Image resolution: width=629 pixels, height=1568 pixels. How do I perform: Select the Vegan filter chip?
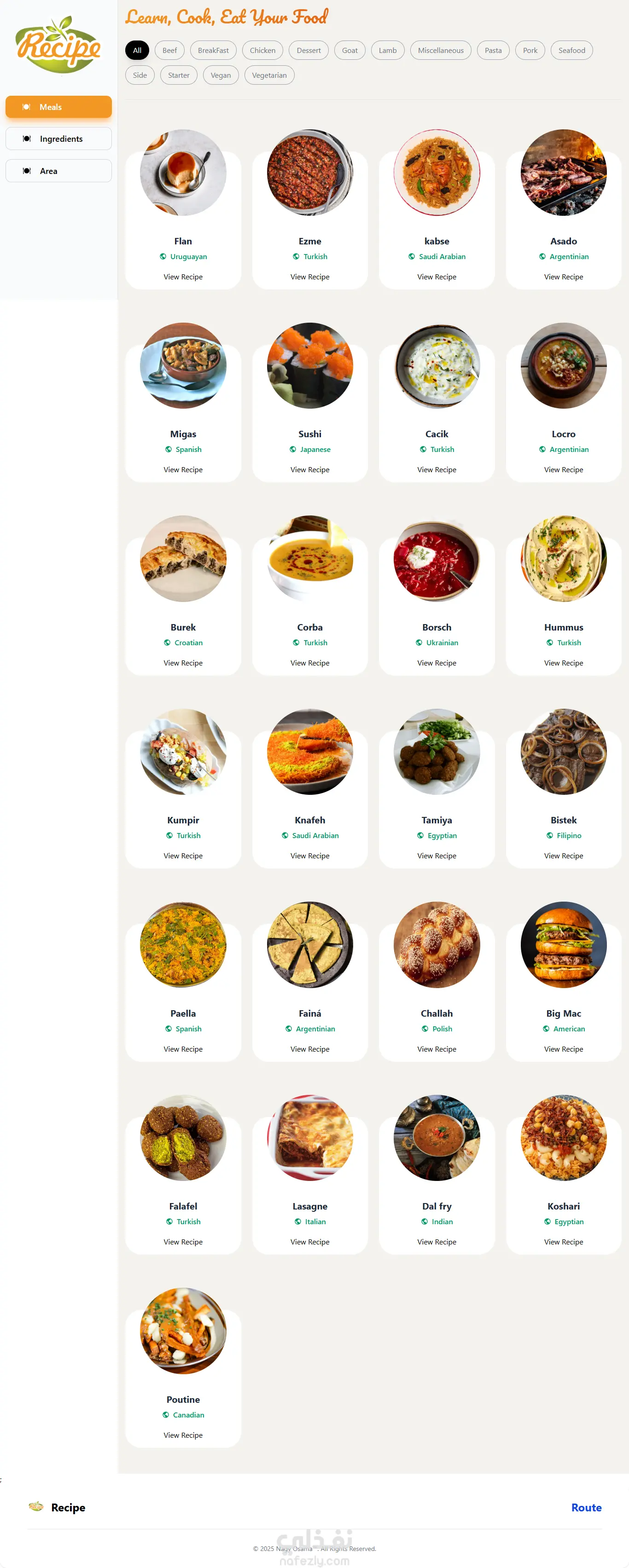[221, 75]
